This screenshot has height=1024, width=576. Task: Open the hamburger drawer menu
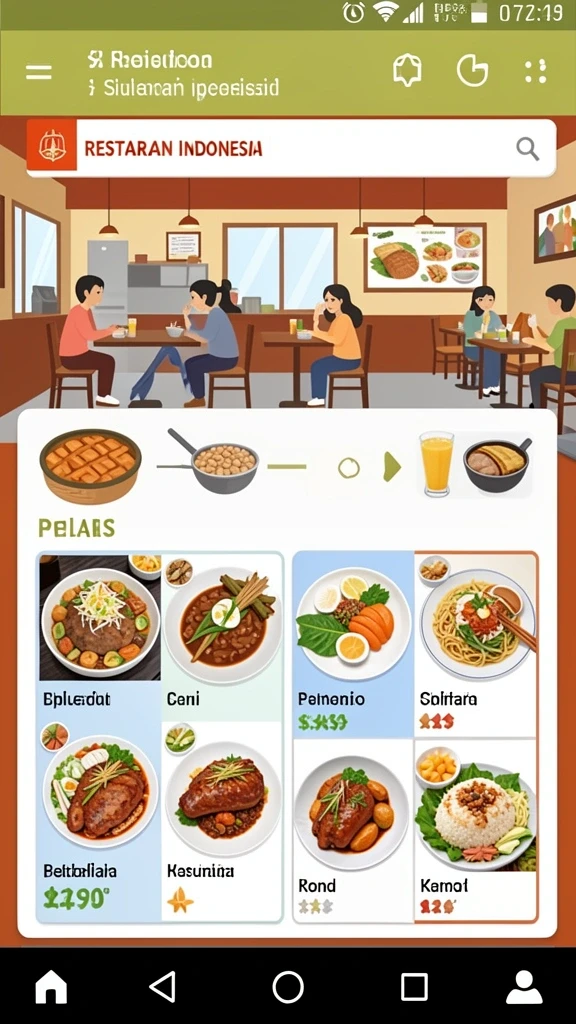39,72
